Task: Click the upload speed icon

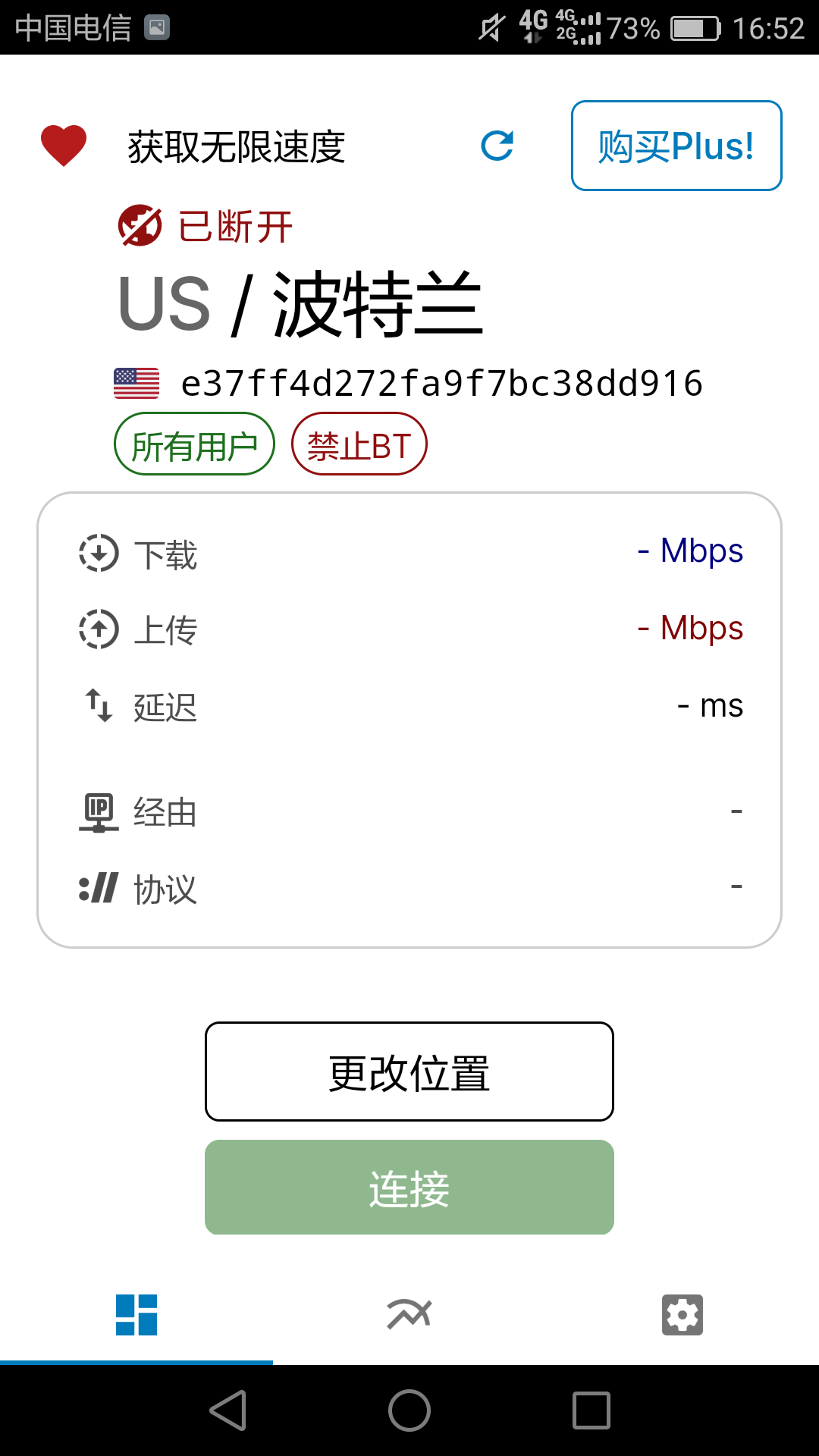Action: click(99, 629)
